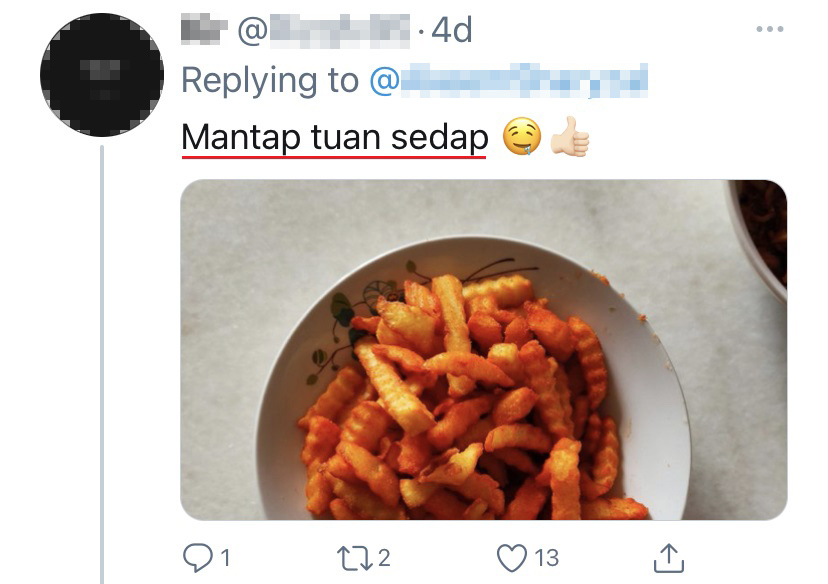The image size is (828, 584).
Task: Open the tweet author's profile picture
Action: click(101, 75)
